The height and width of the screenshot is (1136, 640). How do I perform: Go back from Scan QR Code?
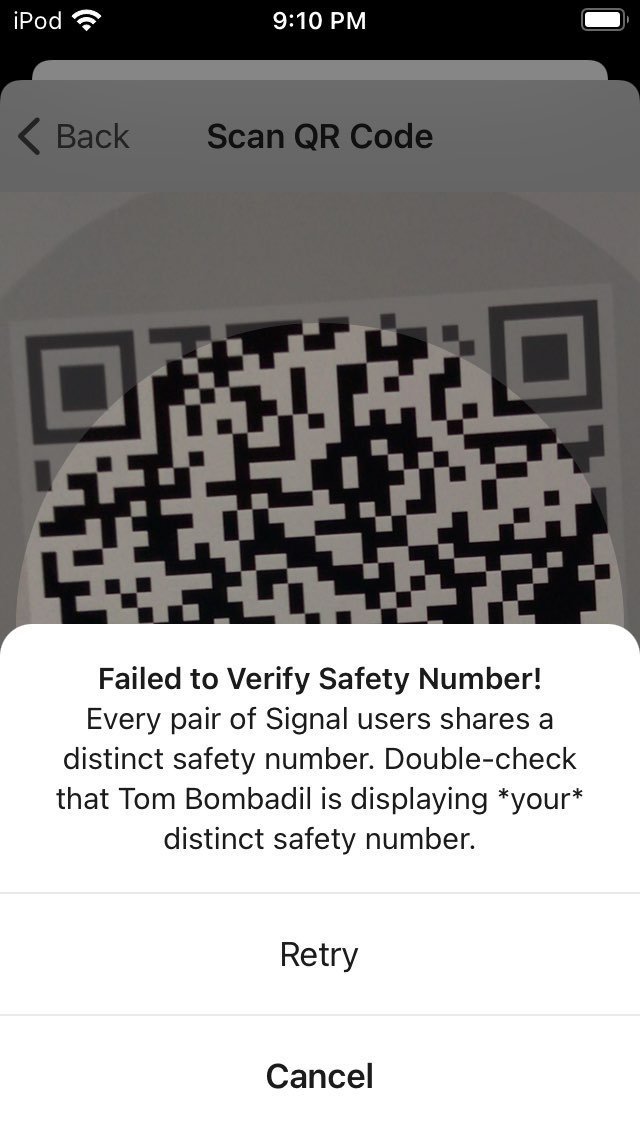click(x=74, y=136)
